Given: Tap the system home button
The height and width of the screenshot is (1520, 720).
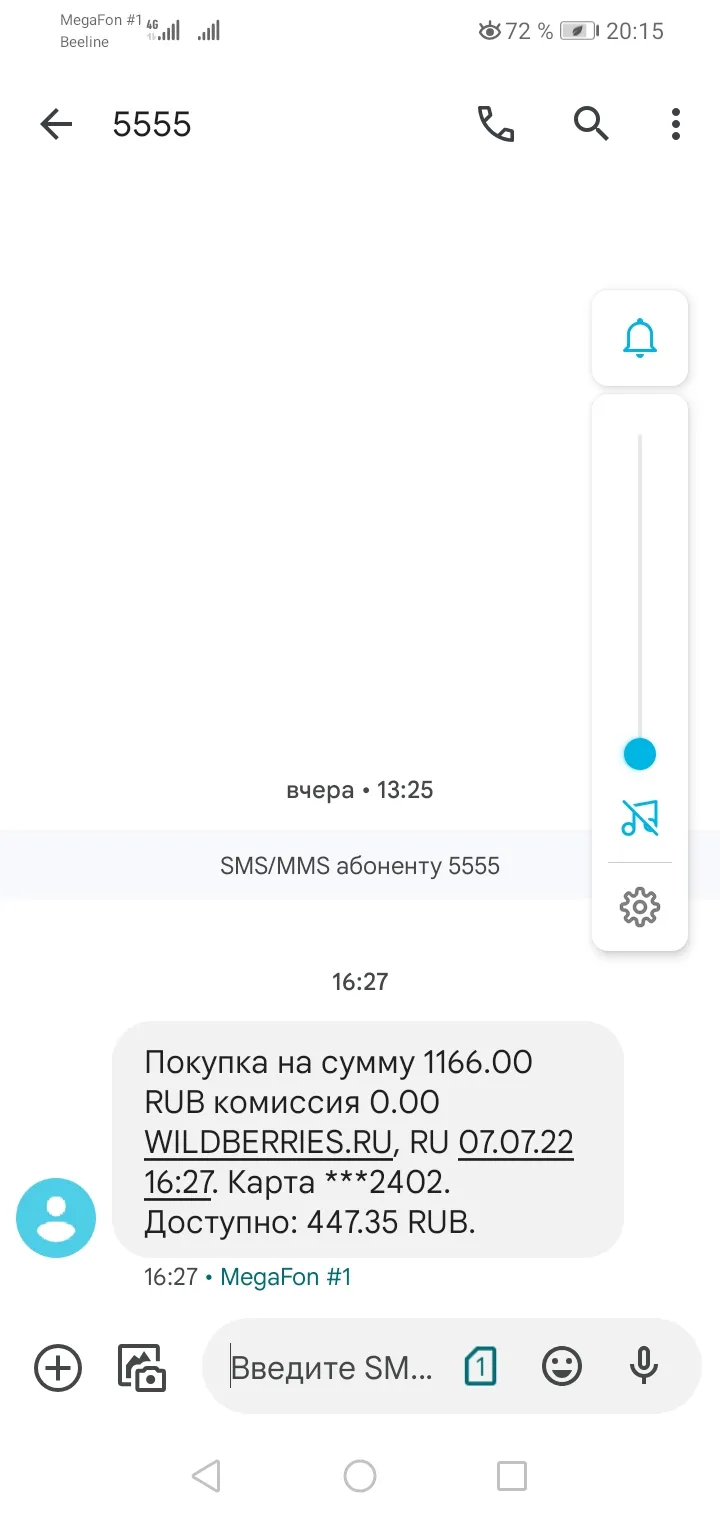Looking at the screenshot, I should (360, 1476).
